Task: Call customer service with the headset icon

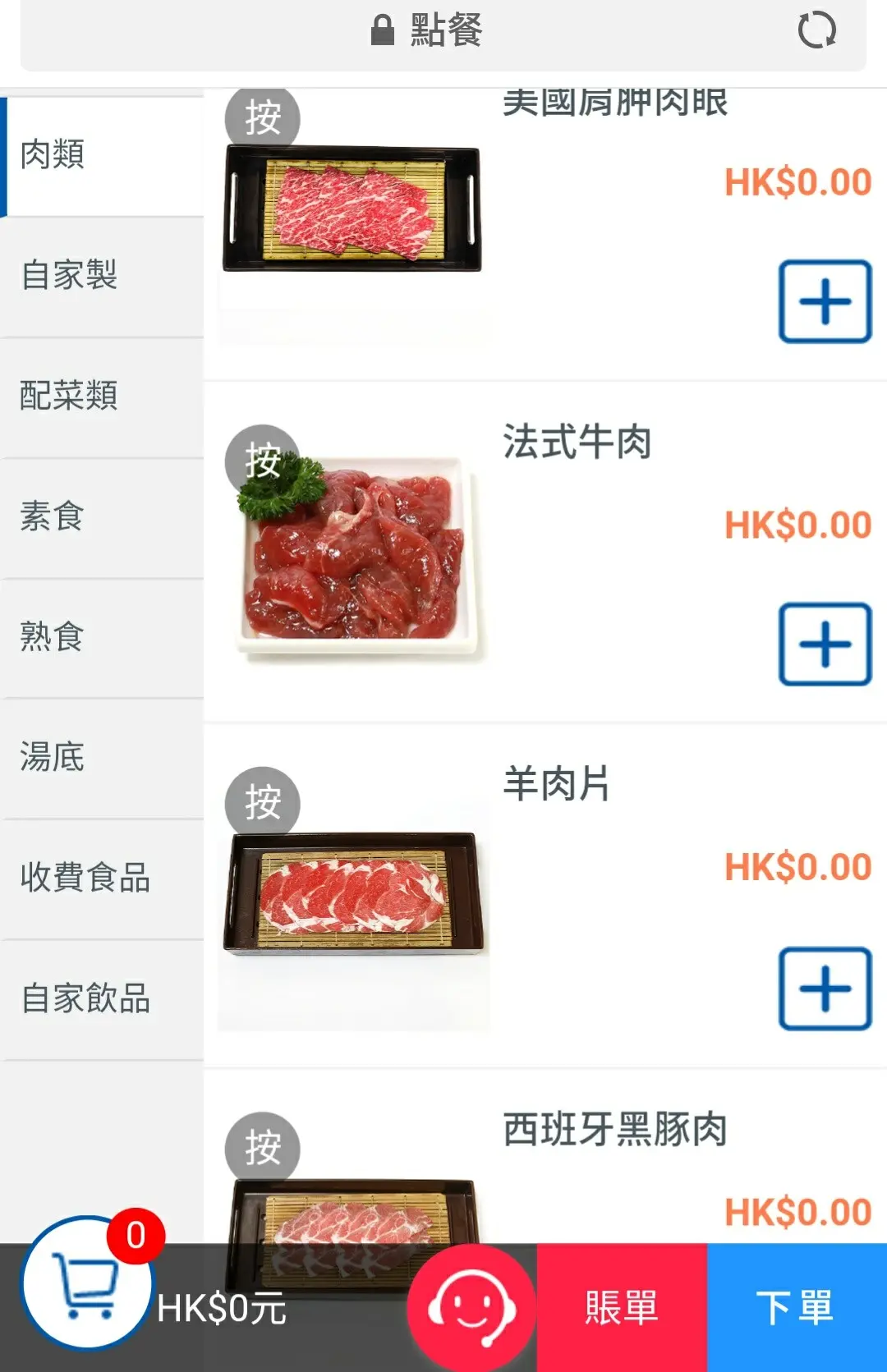Action: [471, 1306]
